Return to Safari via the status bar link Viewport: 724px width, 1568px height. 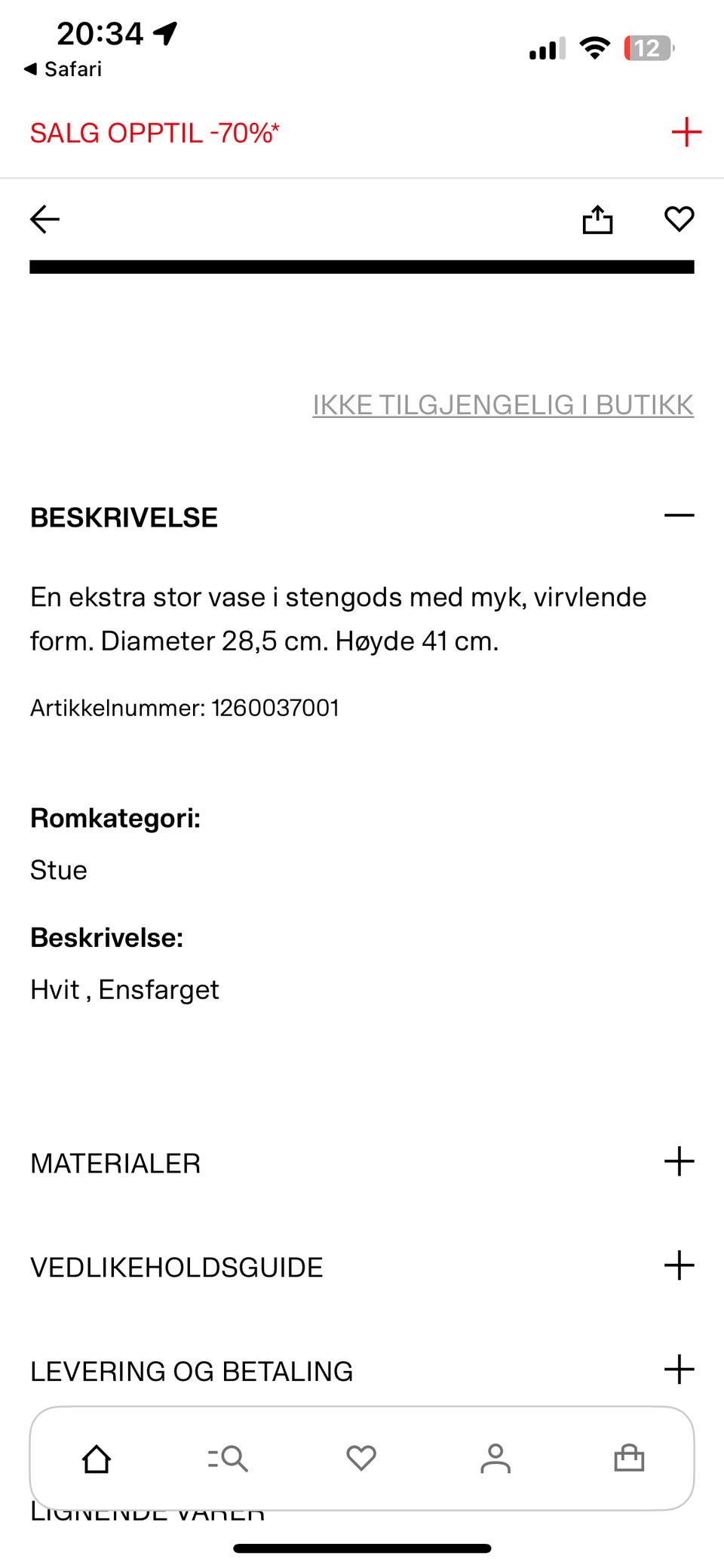(x=60, y=69)
